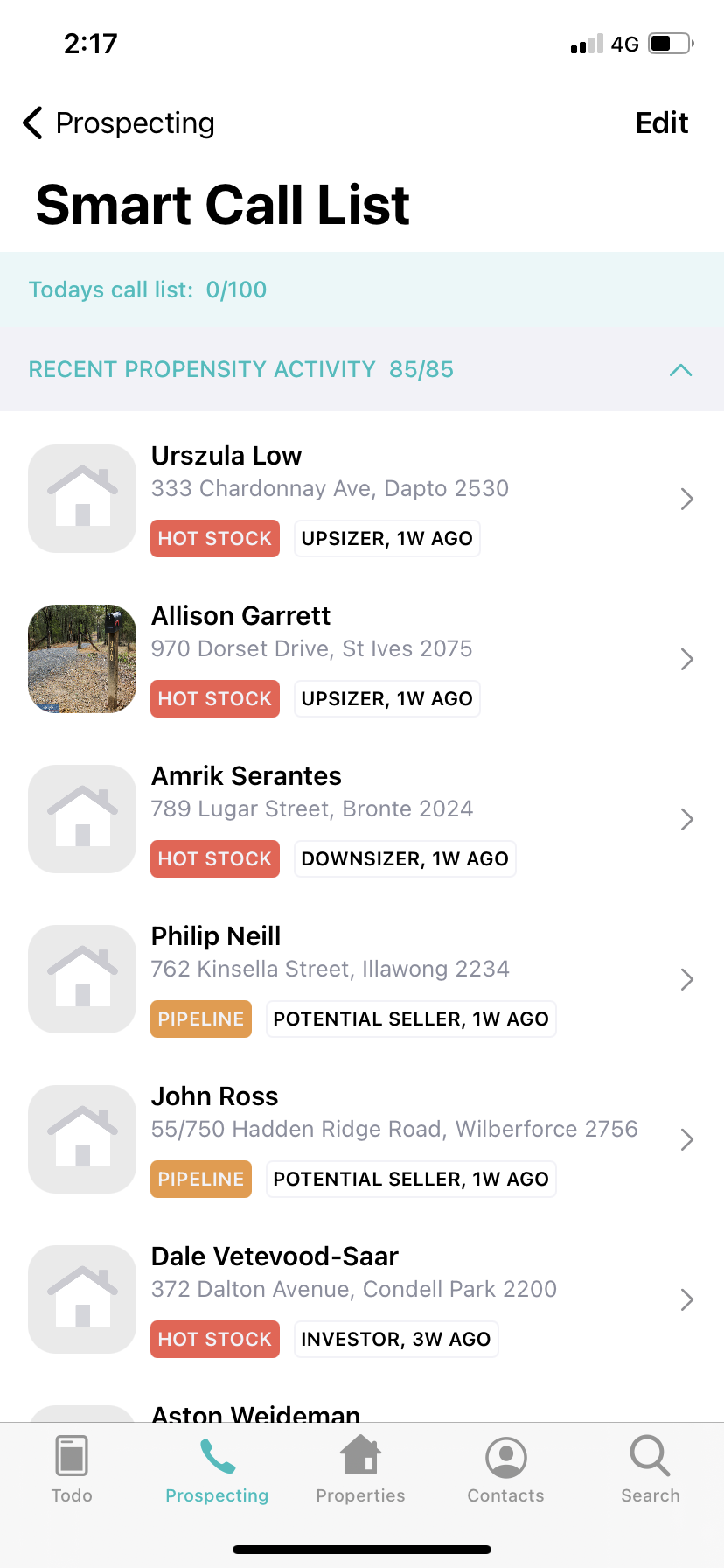Tap the Edit button
This screenshot has width=724, height=1568.
click(661, 122)
